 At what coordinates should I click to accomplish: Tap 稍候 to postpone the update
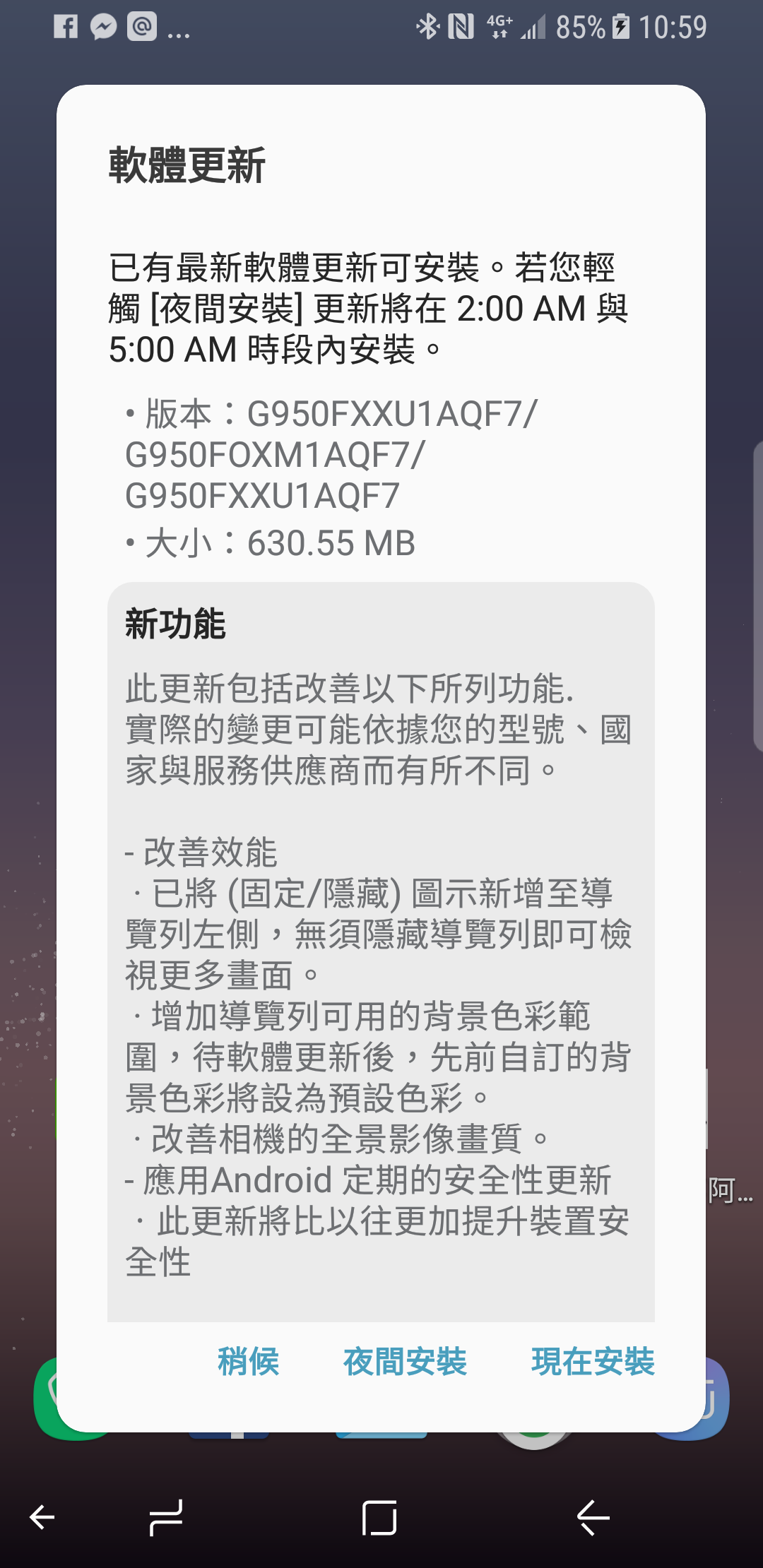tap(248, 1361)
